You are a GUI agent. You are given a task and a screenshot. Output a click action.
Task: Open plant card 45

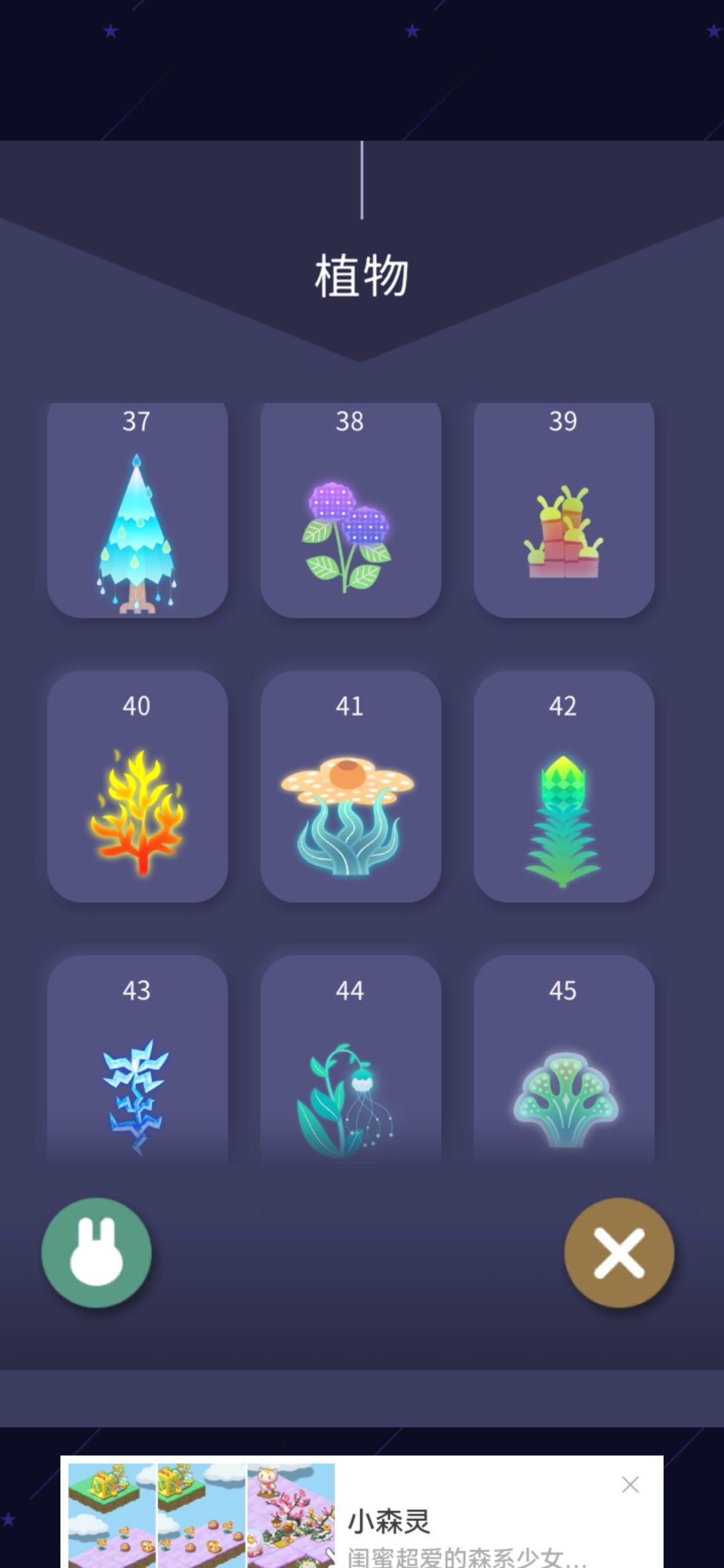(564, 1060)
